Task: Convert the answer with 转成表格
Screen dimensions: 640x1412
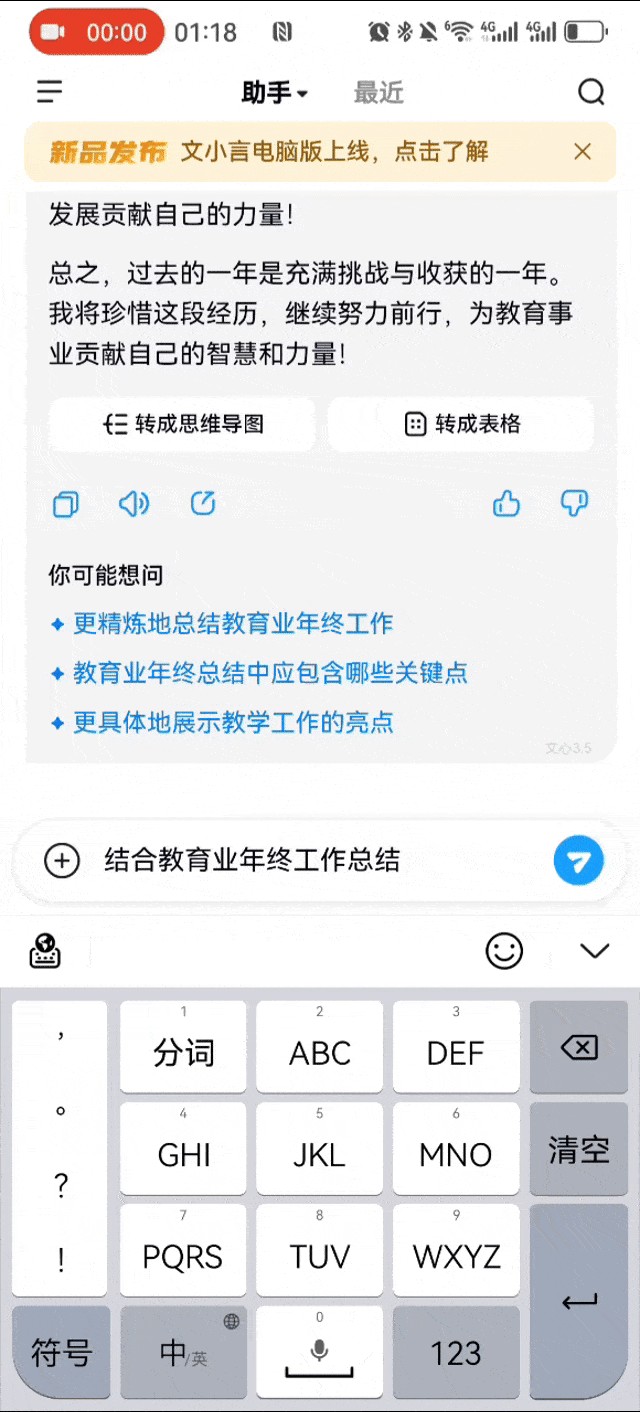Action: click(x=461, y=424)
